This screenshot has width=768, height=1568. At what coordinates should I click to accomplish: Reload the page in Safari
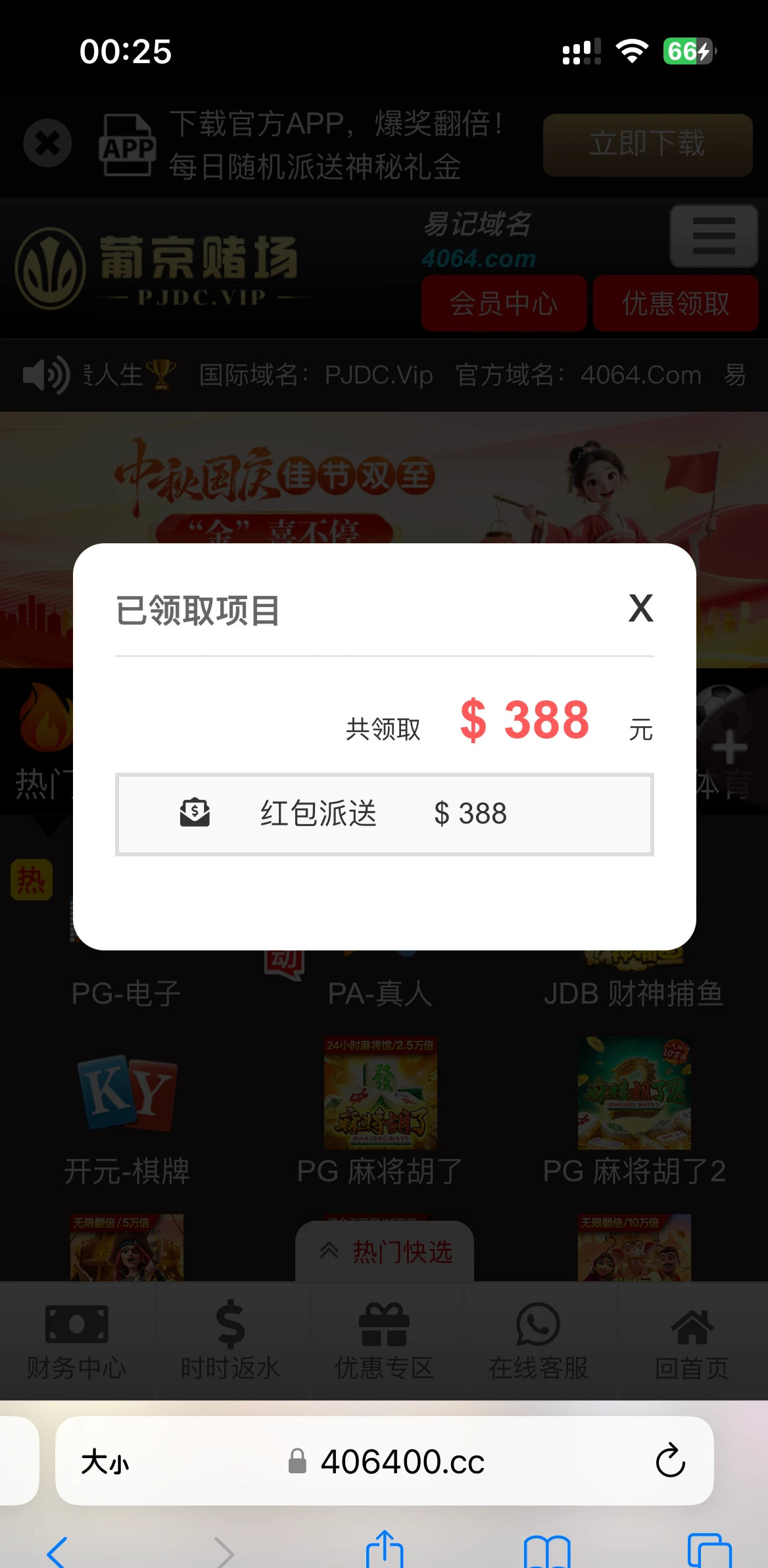[670, 1461]
